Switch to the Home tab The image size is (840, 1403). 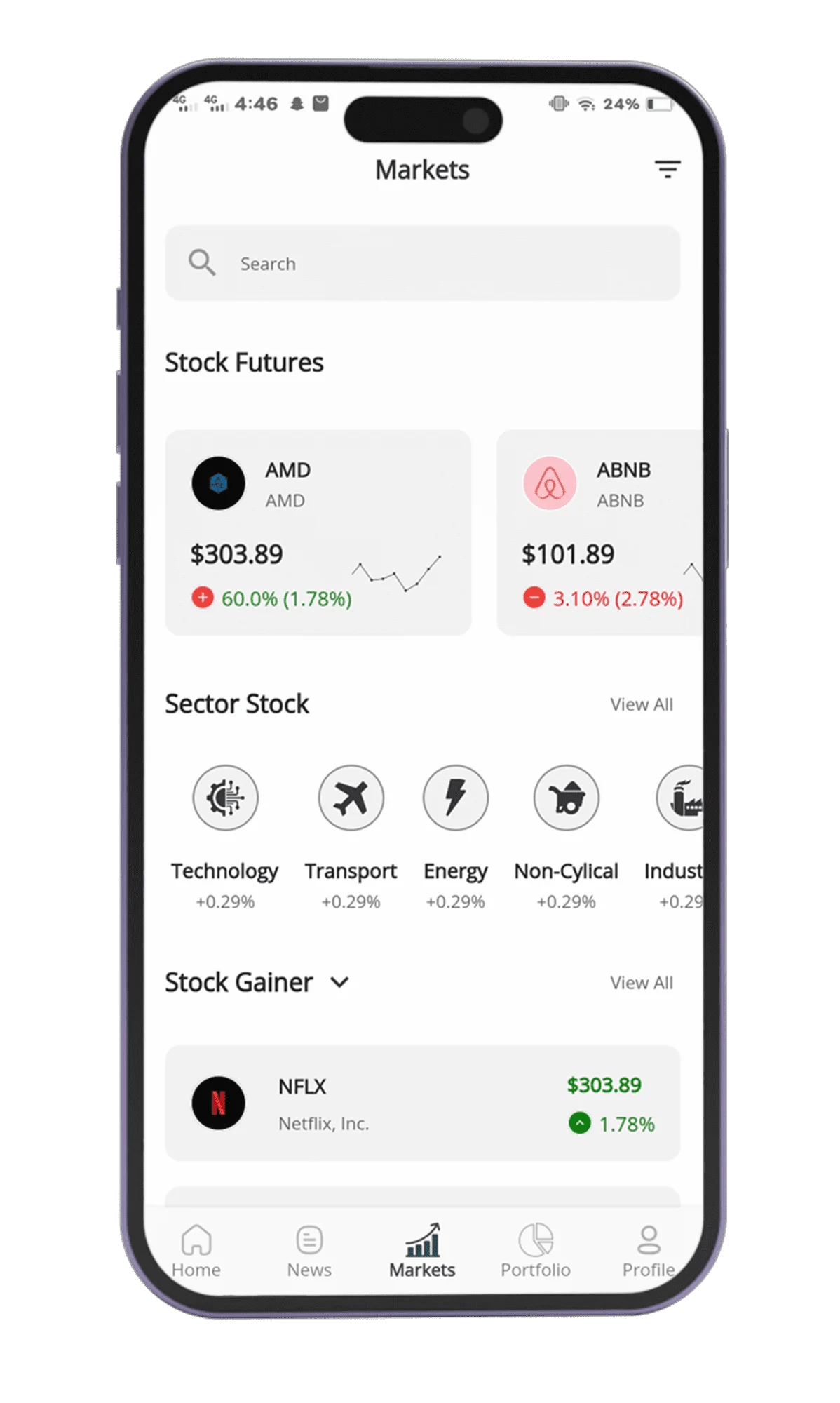coord(196,1251)
